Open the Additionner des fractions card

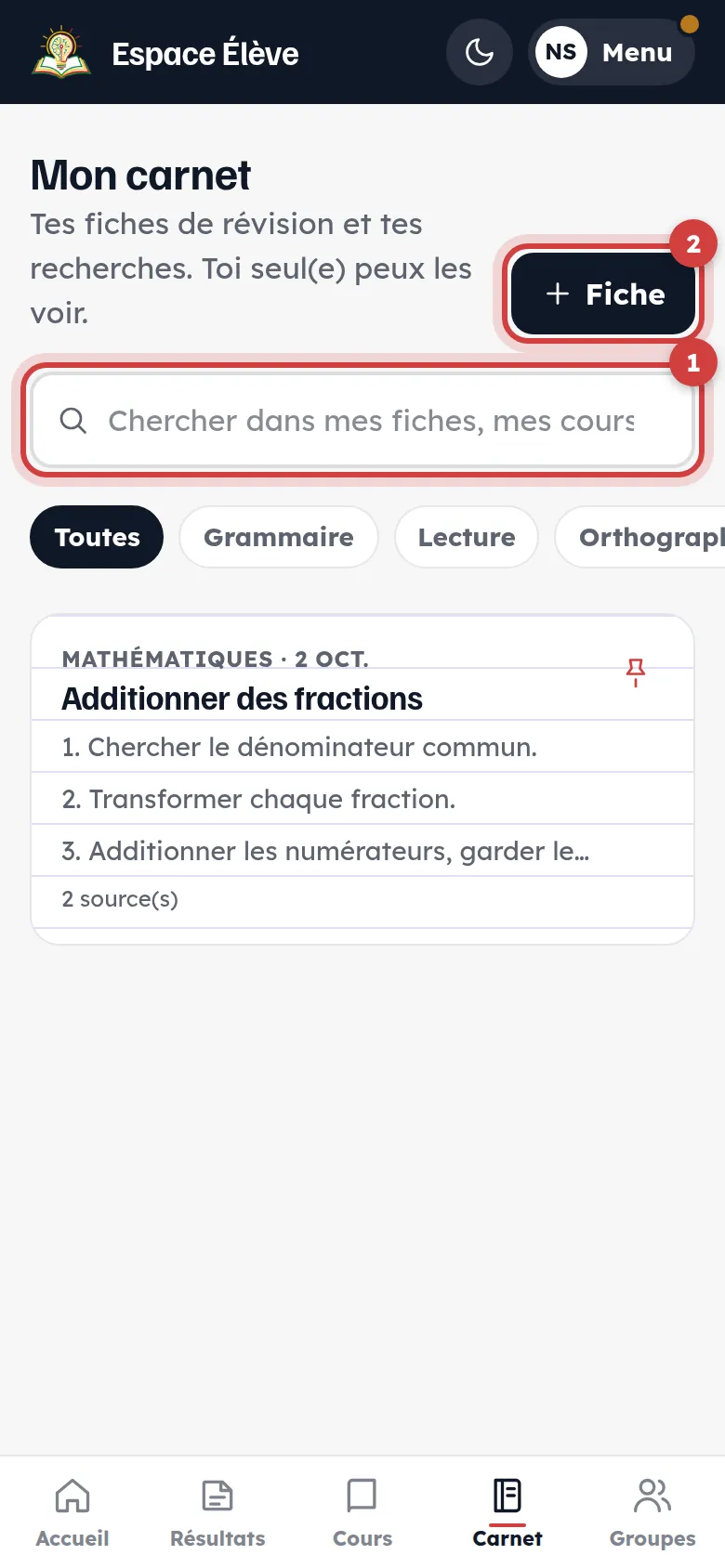pos(362,779)
